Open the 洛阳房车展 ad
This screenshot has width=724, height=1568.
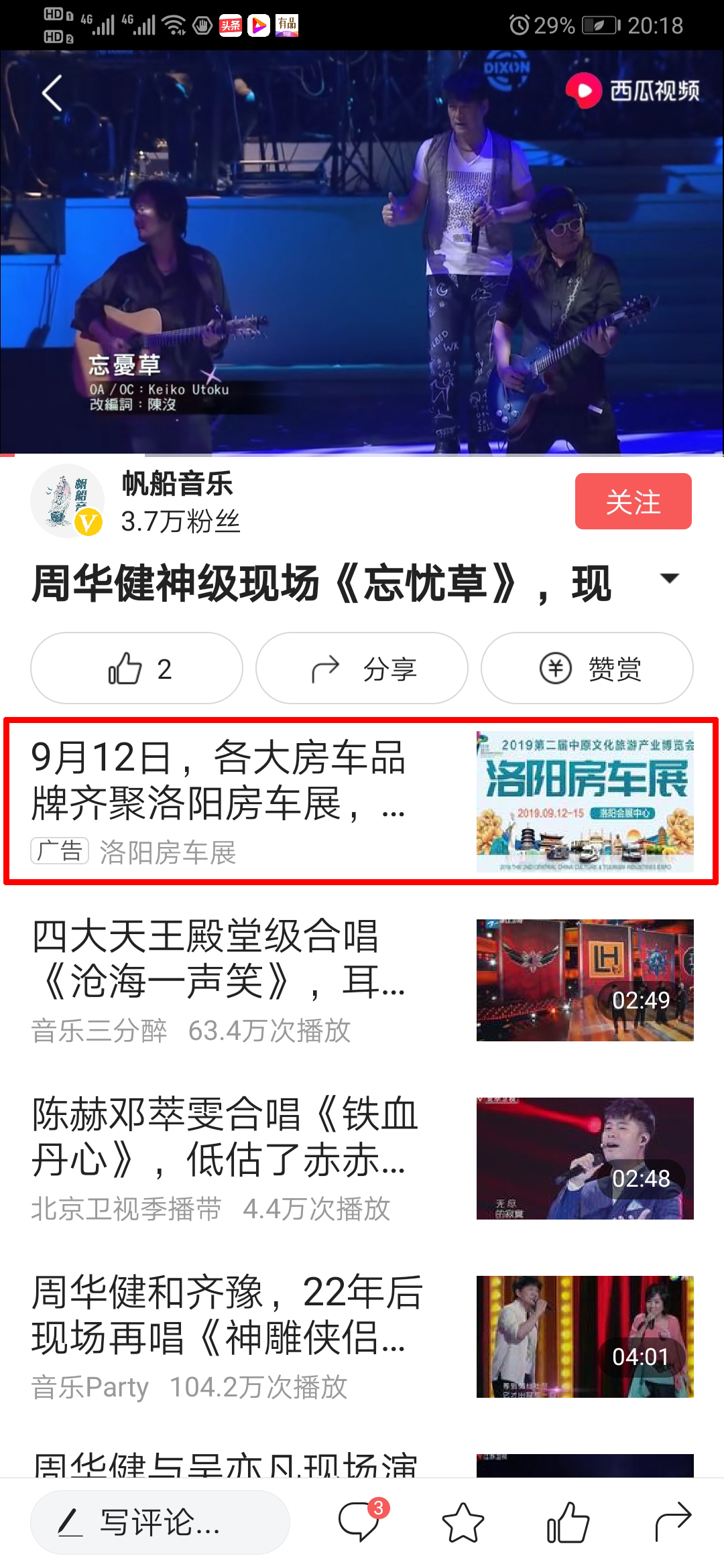click(361, 801)
